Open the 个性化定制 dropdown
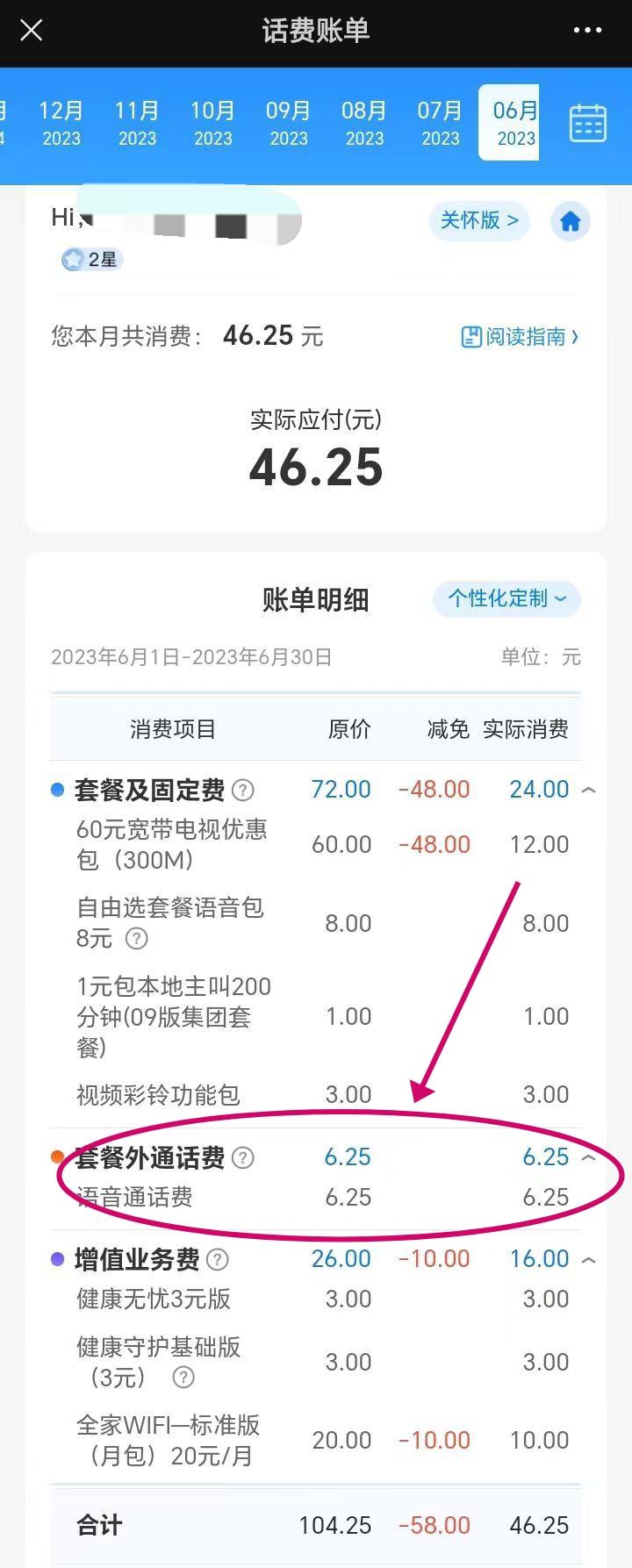Image resolution: width=632 pixels, height=1568 pixels. 506,599
